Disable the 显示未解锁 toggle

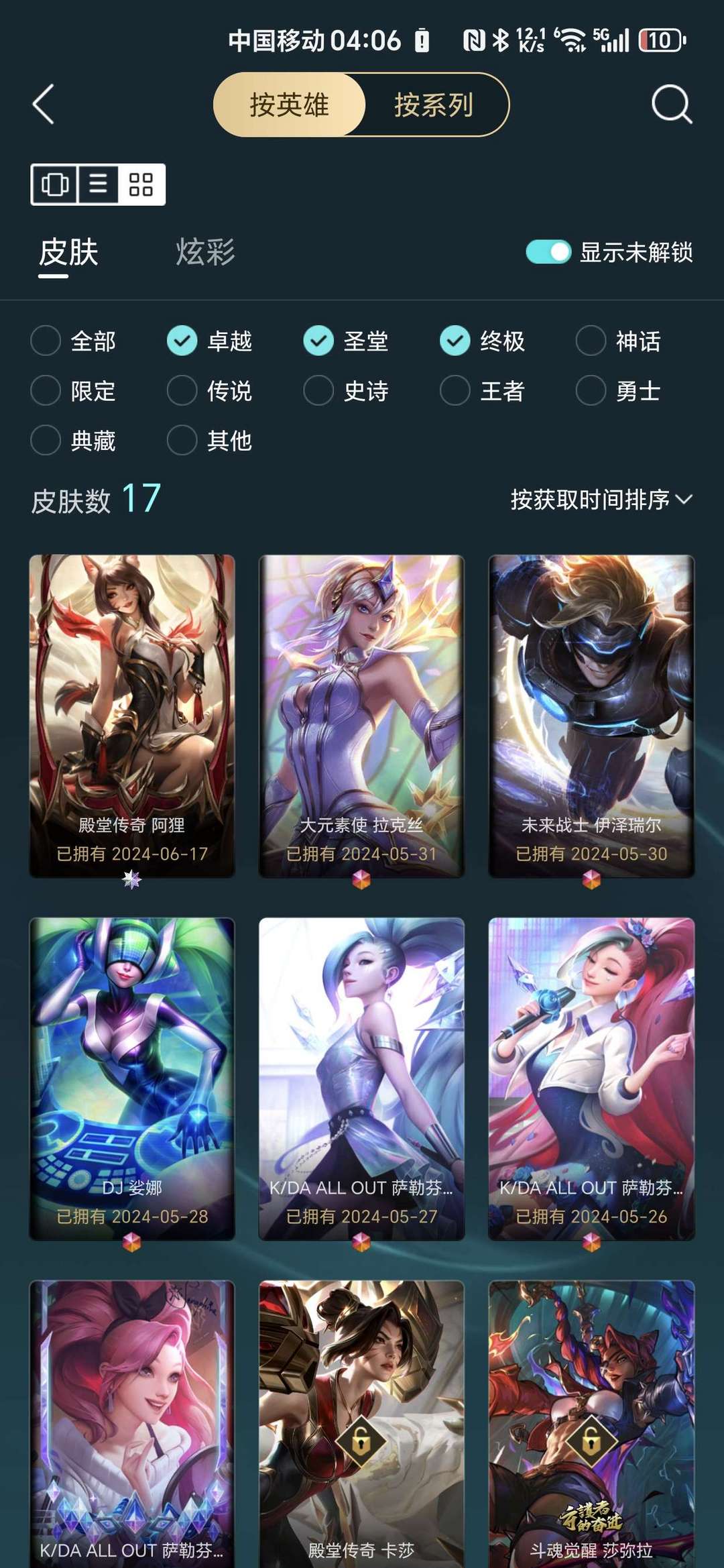548,252
